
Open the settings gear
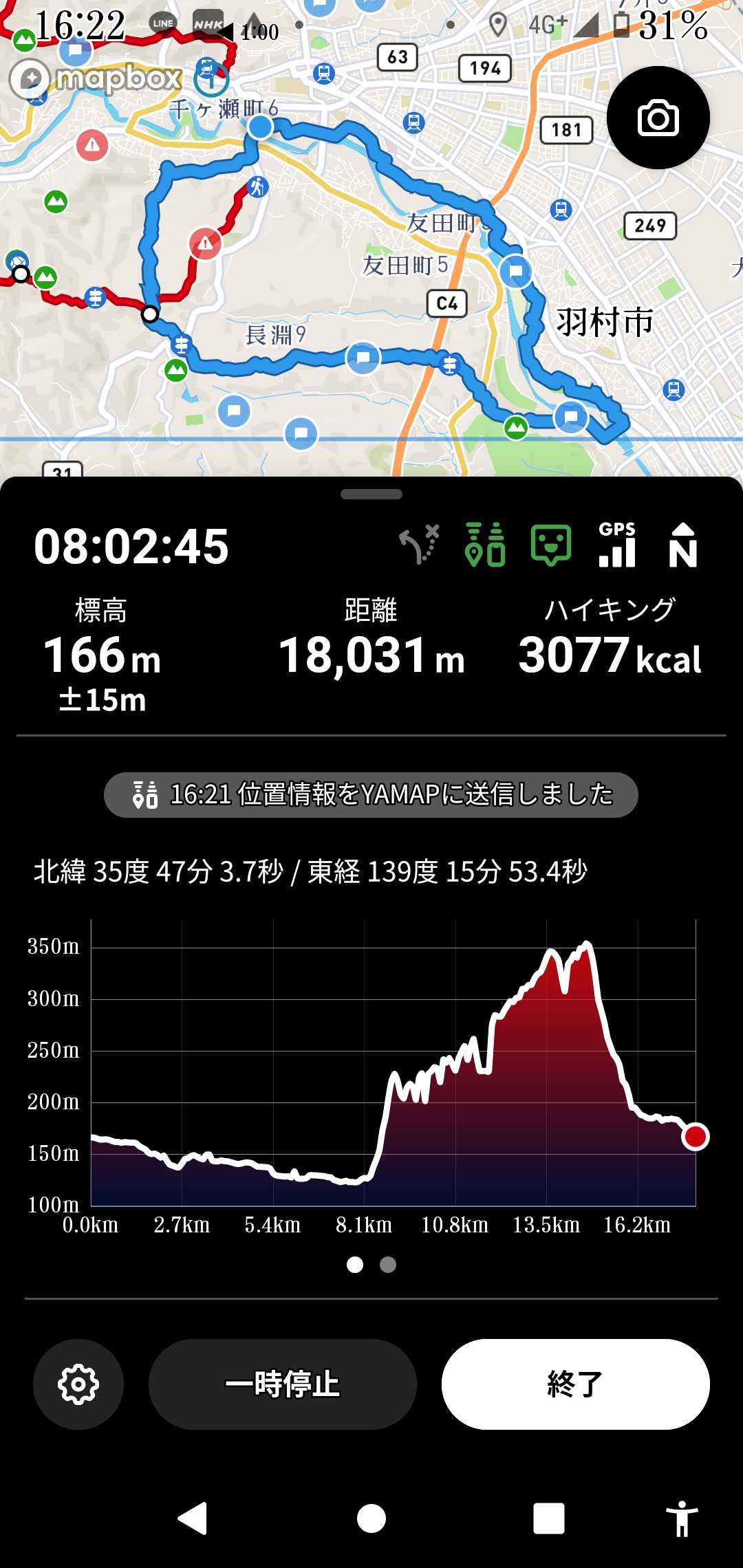[78, 1384]
